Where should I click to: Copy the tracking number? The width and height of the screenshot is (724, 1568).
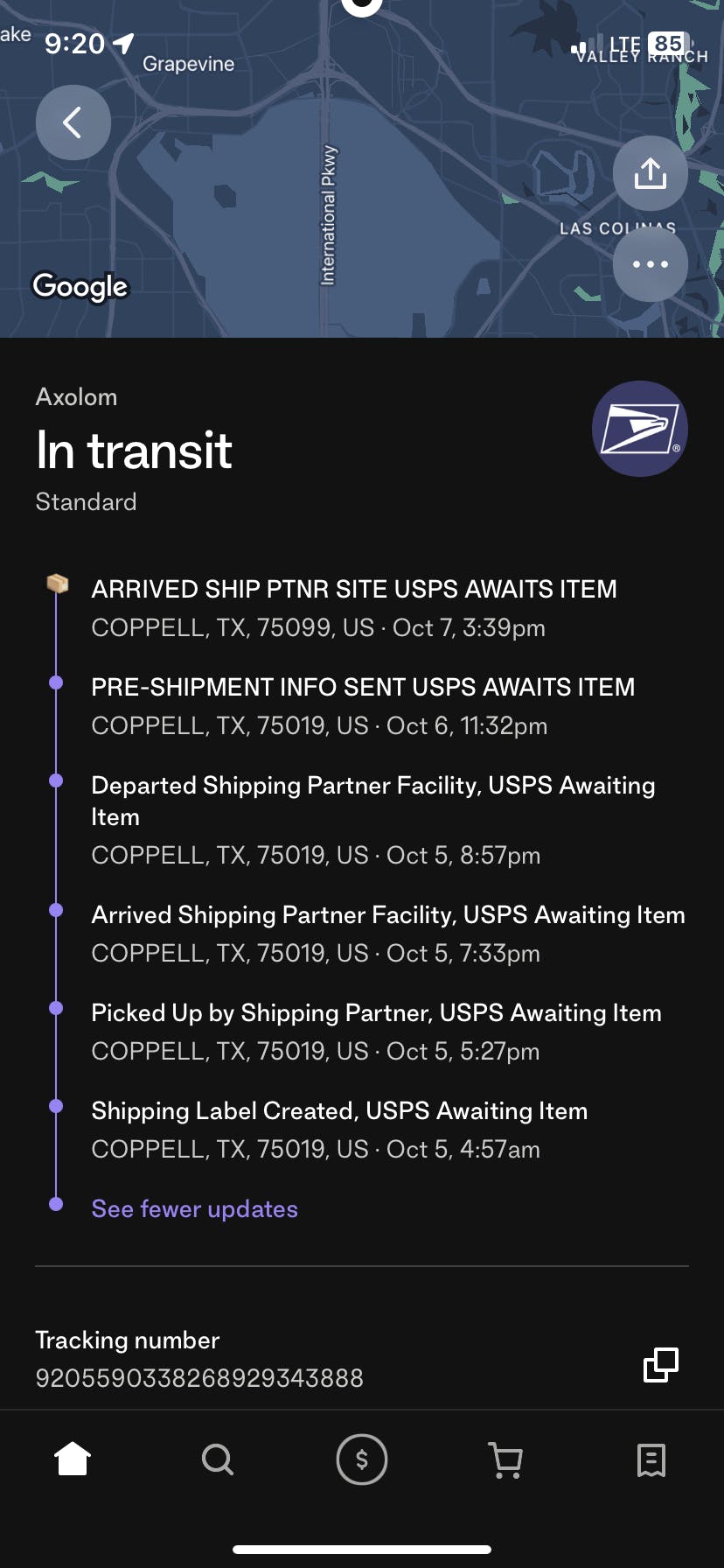[x=661, y=1364]
